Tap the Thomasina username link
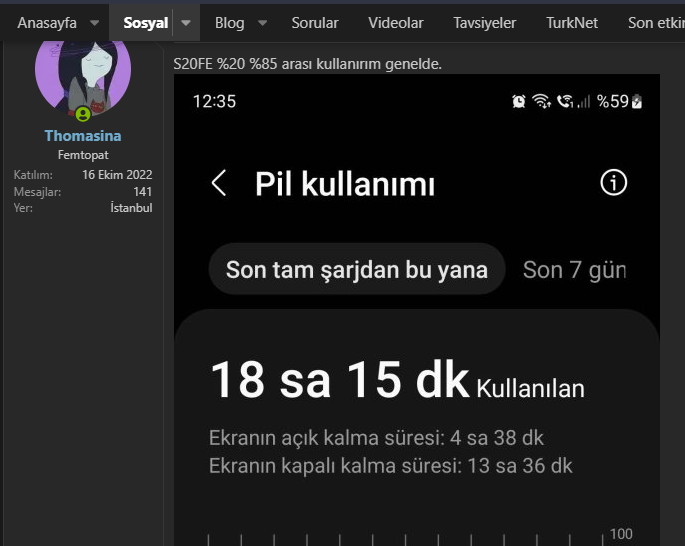Screen dimensions: 685x546 pyautogui.click(x=83, y=136)
